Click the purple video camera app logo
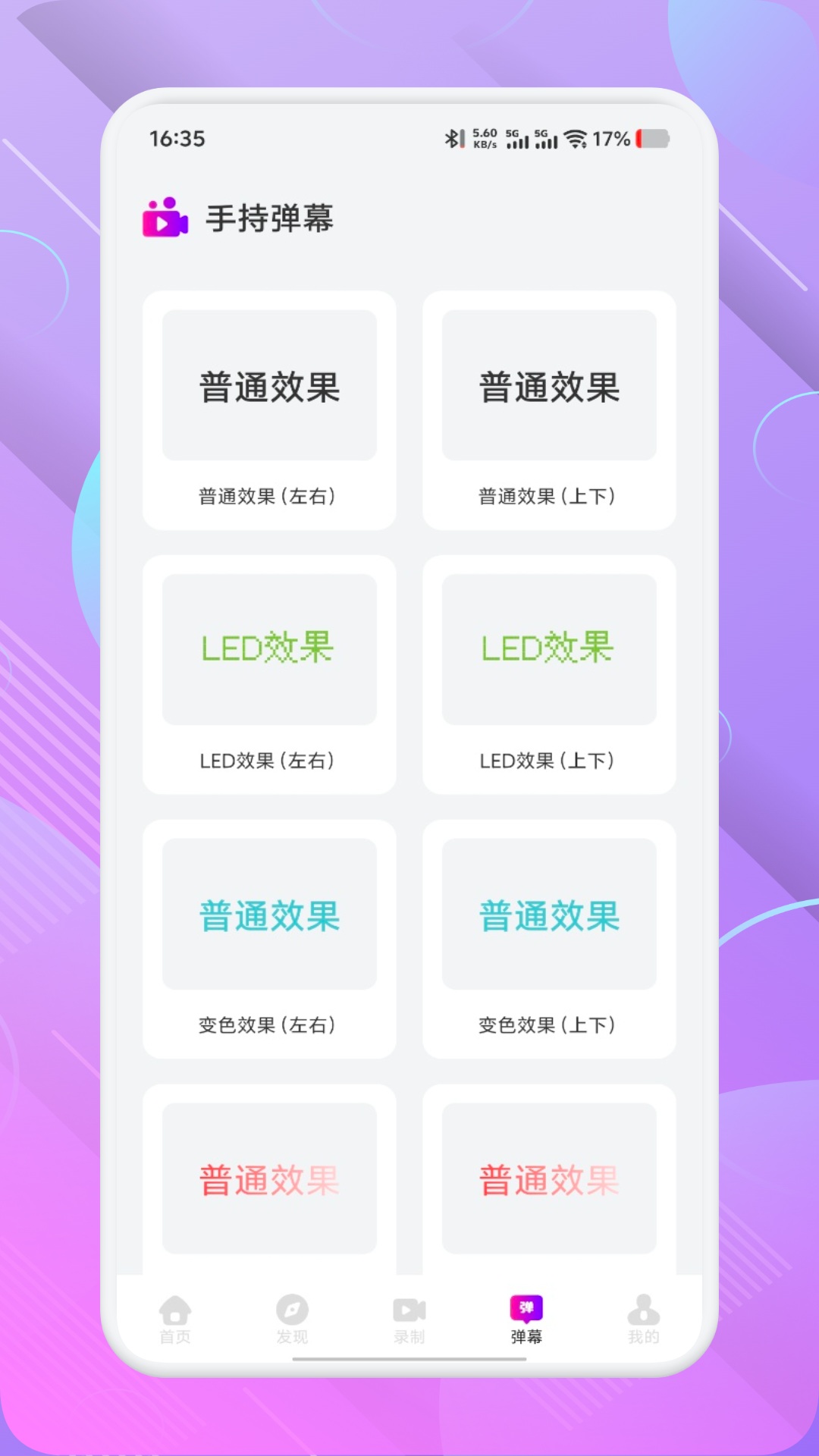This screenshot has width=819, height=1456. pyautogui.click(x=164, y=219)
